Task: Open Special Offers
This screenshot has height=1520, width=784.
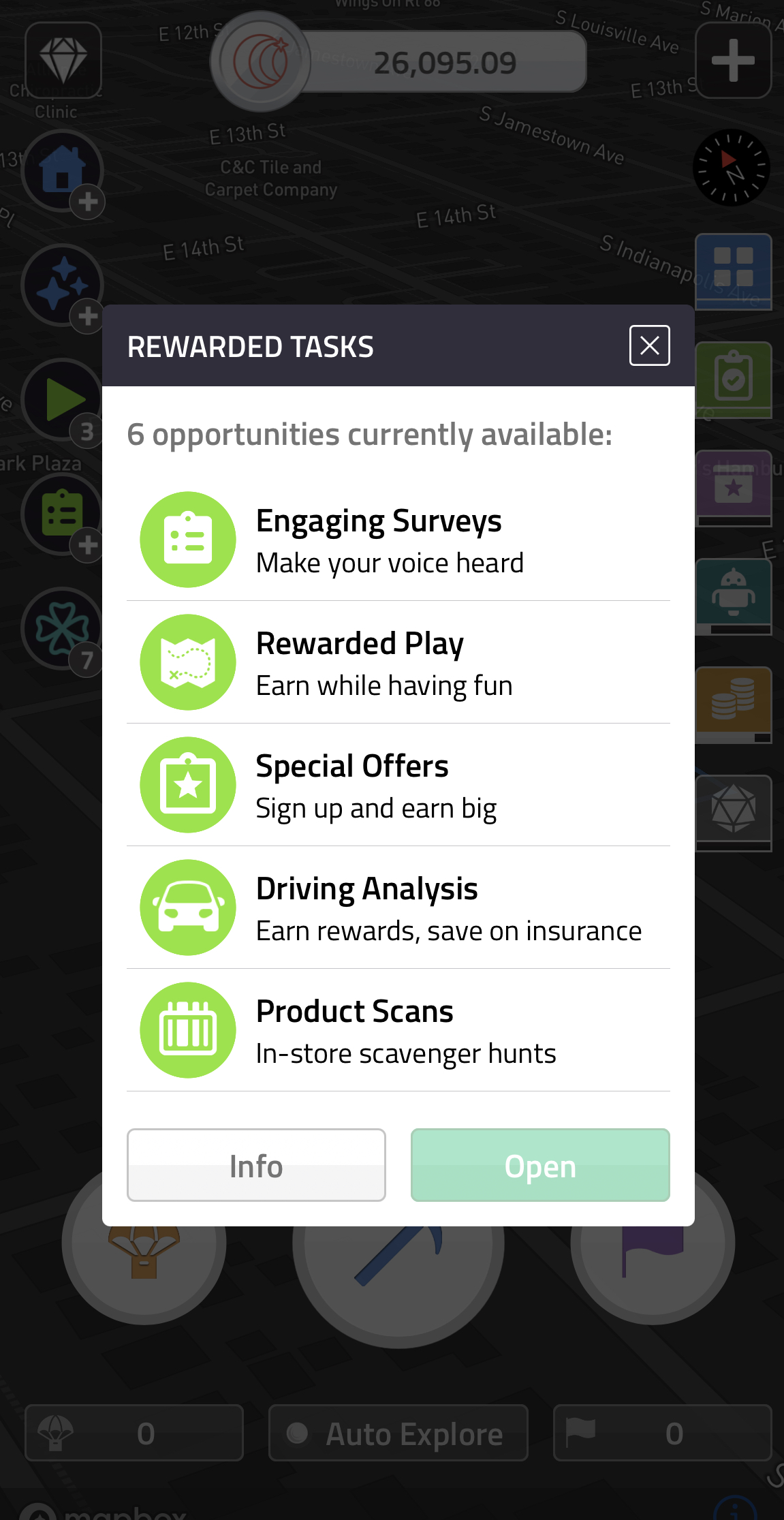Action: pyautogui.click(x=398, y=785)
